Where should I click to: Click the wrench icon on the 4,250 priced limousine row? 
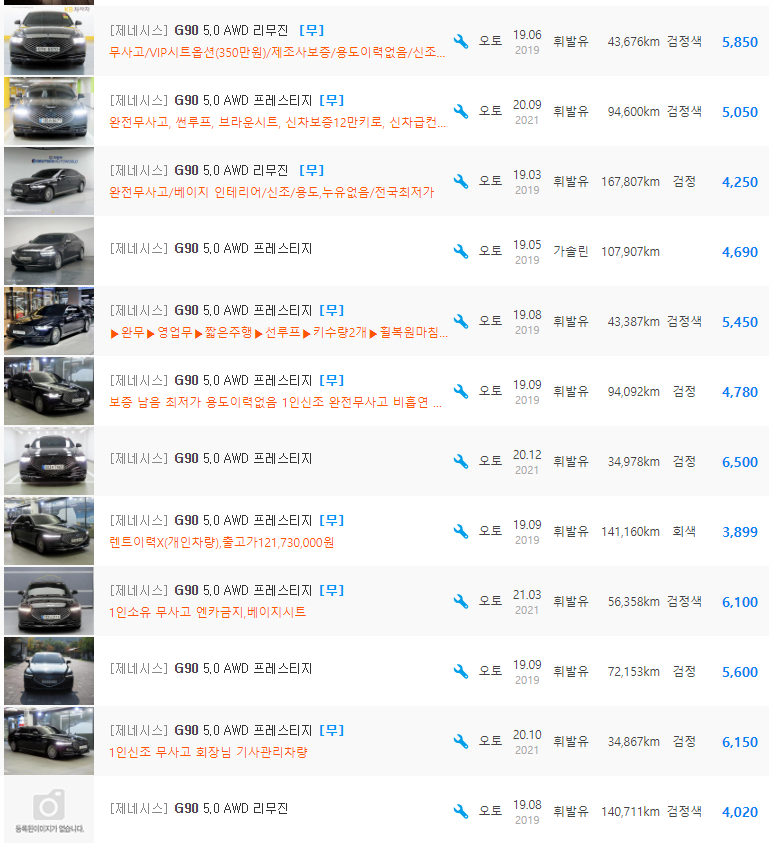click(x=460, y=181)
